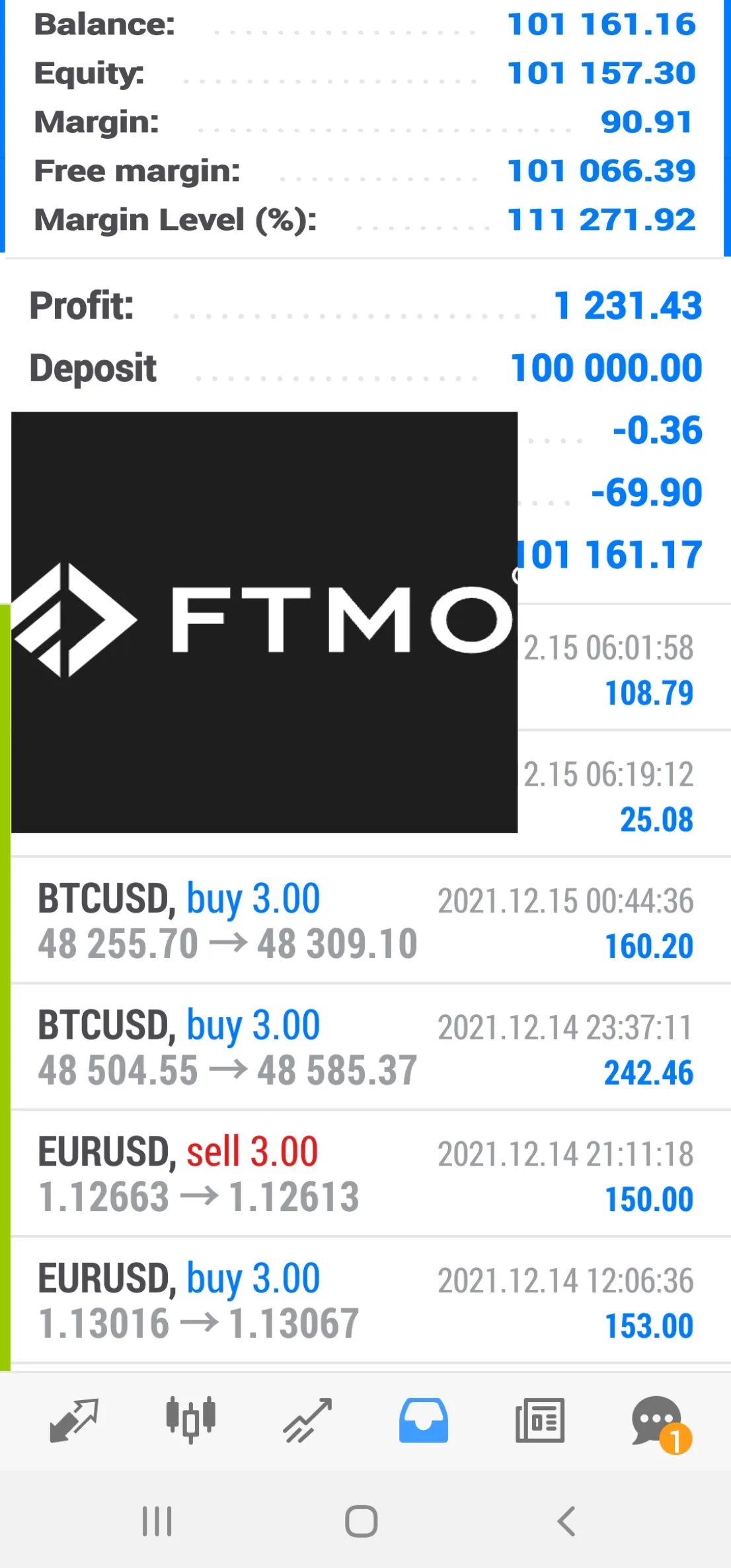This screenshot has width=731, height=1568.
Task: Open EURUSD buy 3.00 trade details
Action: tap(365, 1301)
